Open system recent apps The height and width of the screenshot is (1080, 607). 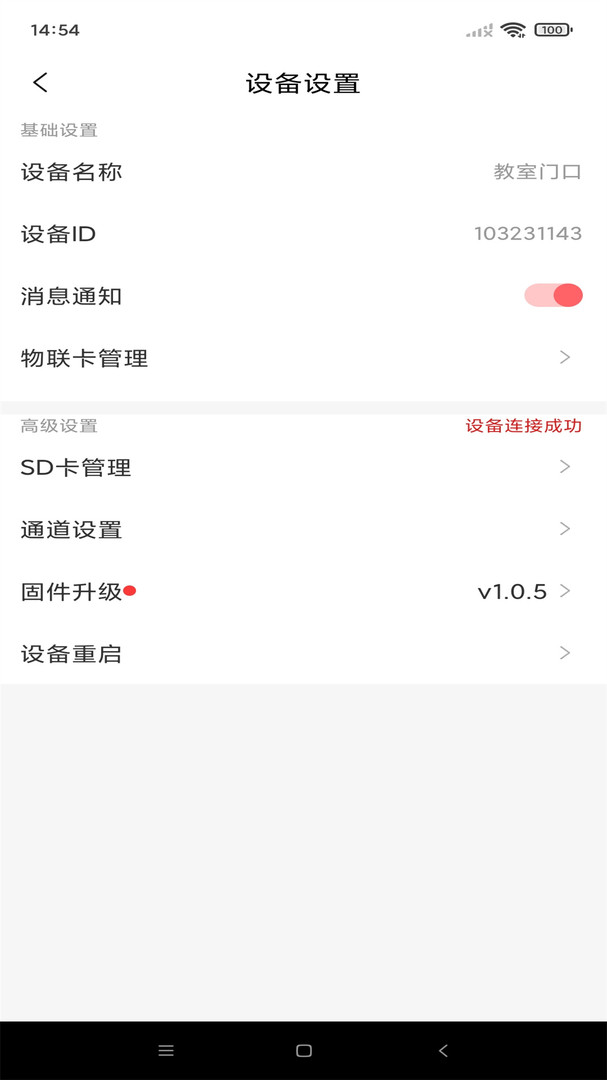coord(166,1051)
